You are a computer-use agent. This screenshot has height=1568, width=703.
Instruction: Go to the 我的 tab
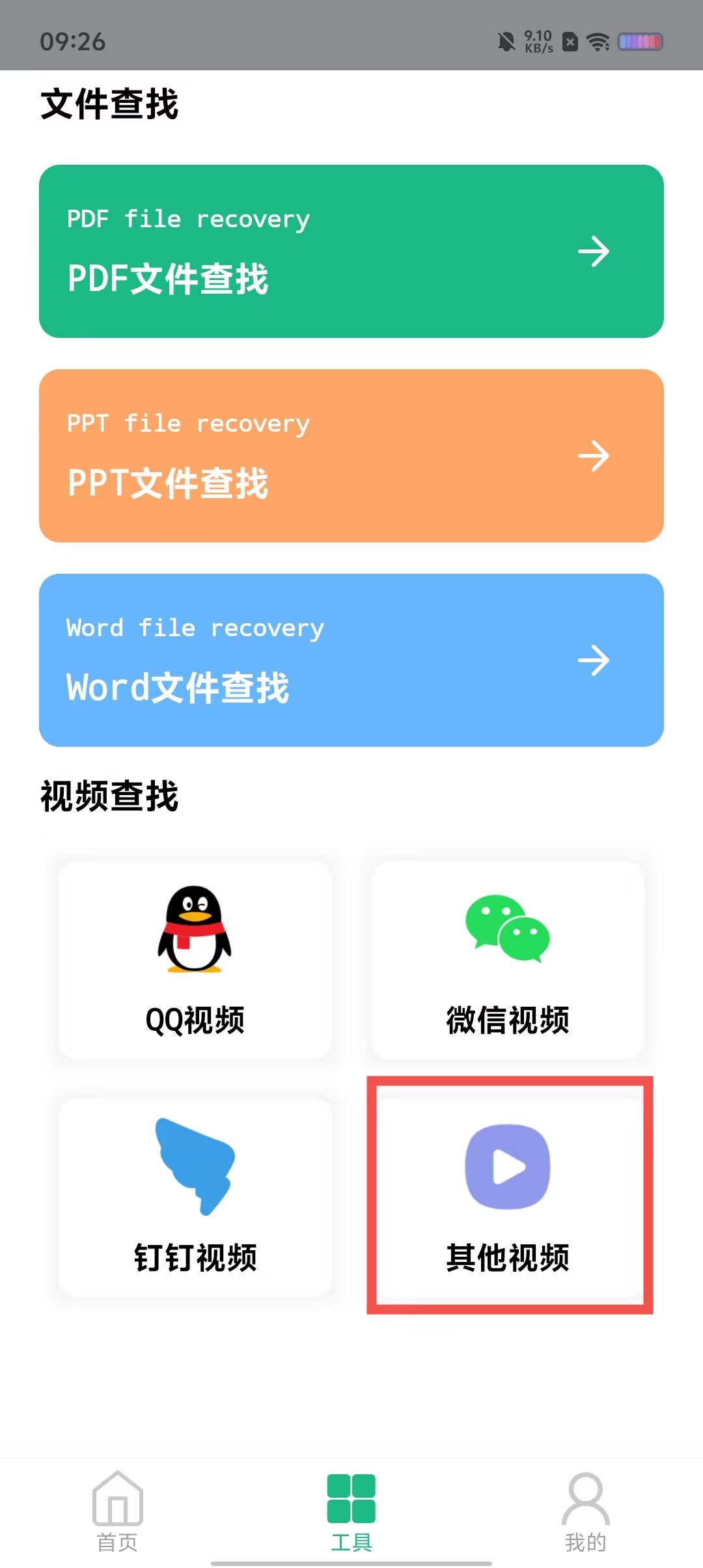tap(585, 1512)
